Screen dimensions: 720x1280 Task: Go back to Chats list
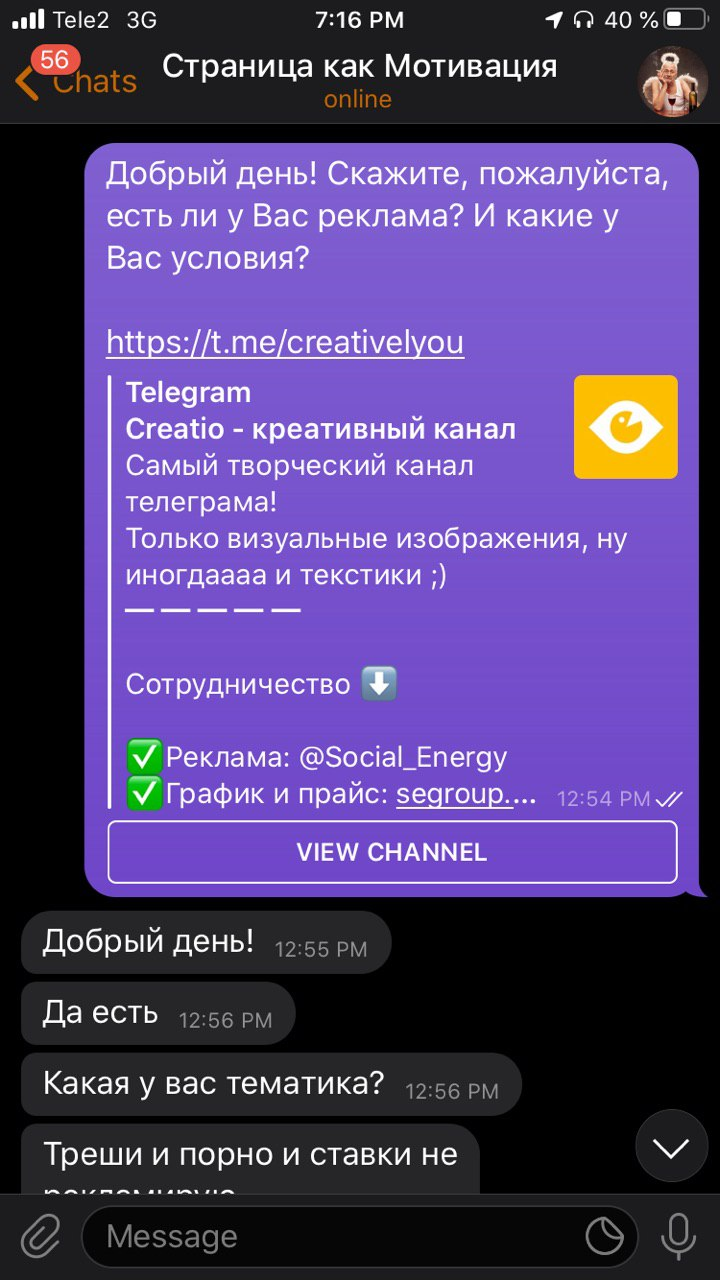point(75,80)
